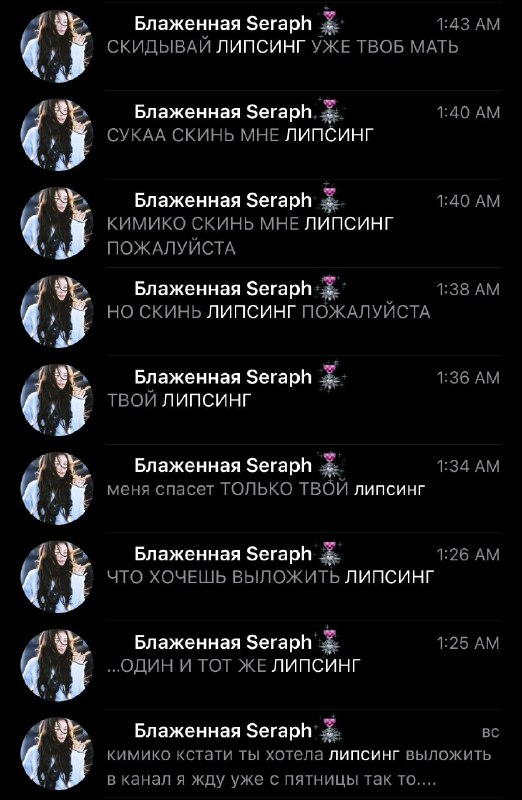This screenshot has width=522, height=800.
Task: Open the result "ЧТО ХОЧЕШЬ ВЫЛОЖИТЬ ЛИПСИНГ"
Action: (x=261, y=577)
